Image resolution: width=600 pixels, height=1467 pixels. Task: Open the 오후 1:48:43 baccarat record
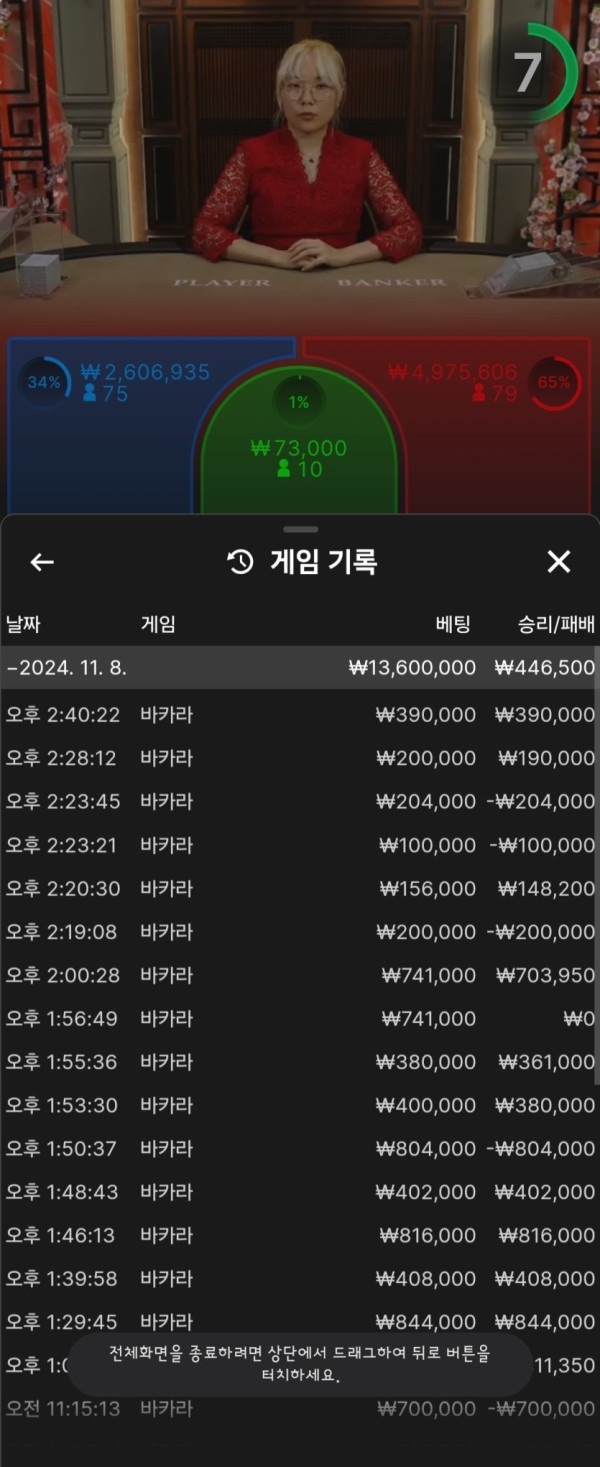[x=300, y=1192]
